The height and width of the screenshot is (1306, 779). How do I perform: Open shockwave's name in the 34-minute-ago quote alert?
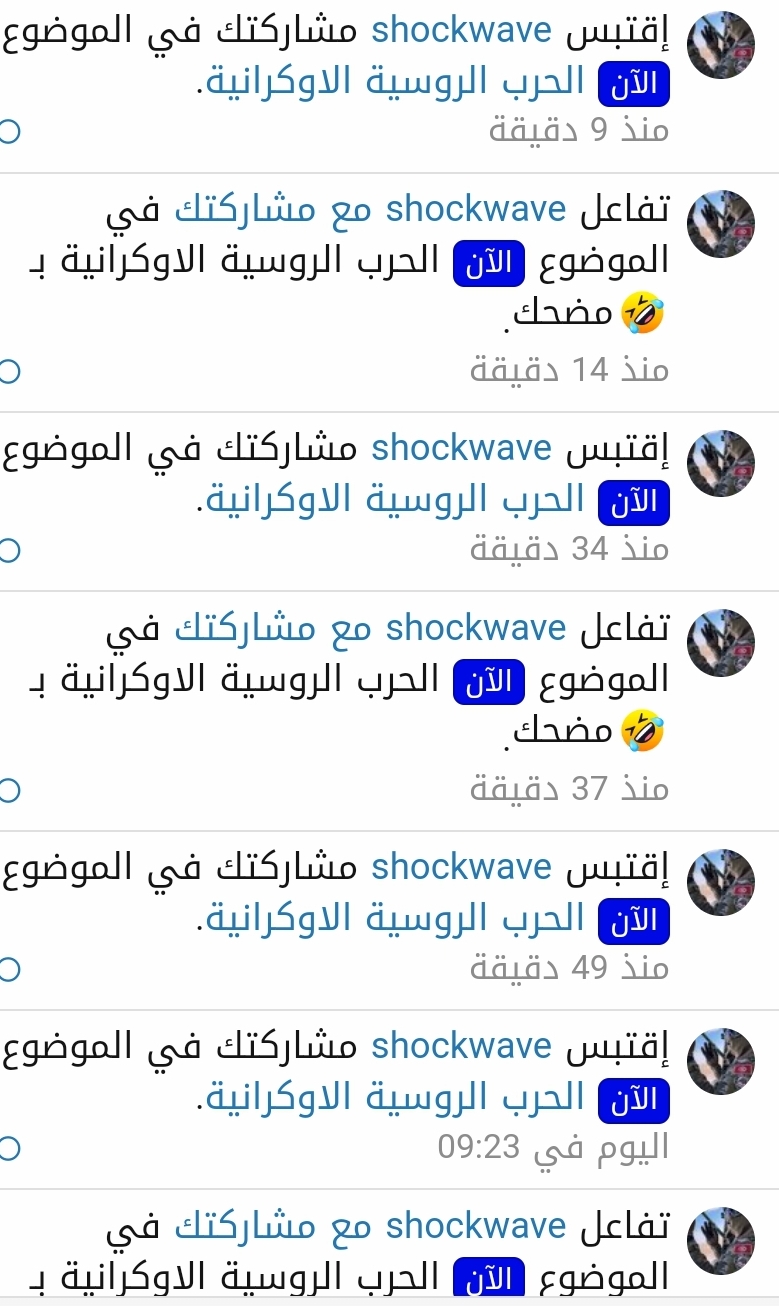461,450
